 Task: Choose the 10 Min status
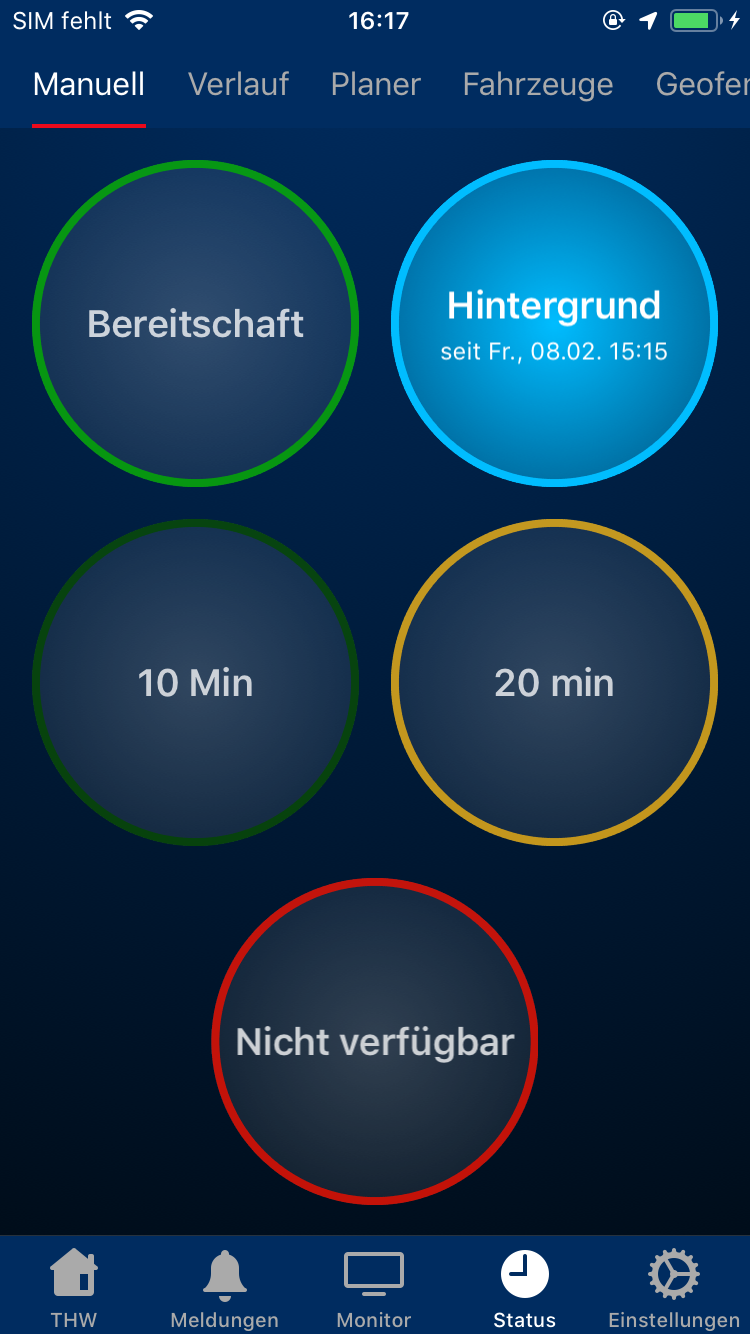195,682
